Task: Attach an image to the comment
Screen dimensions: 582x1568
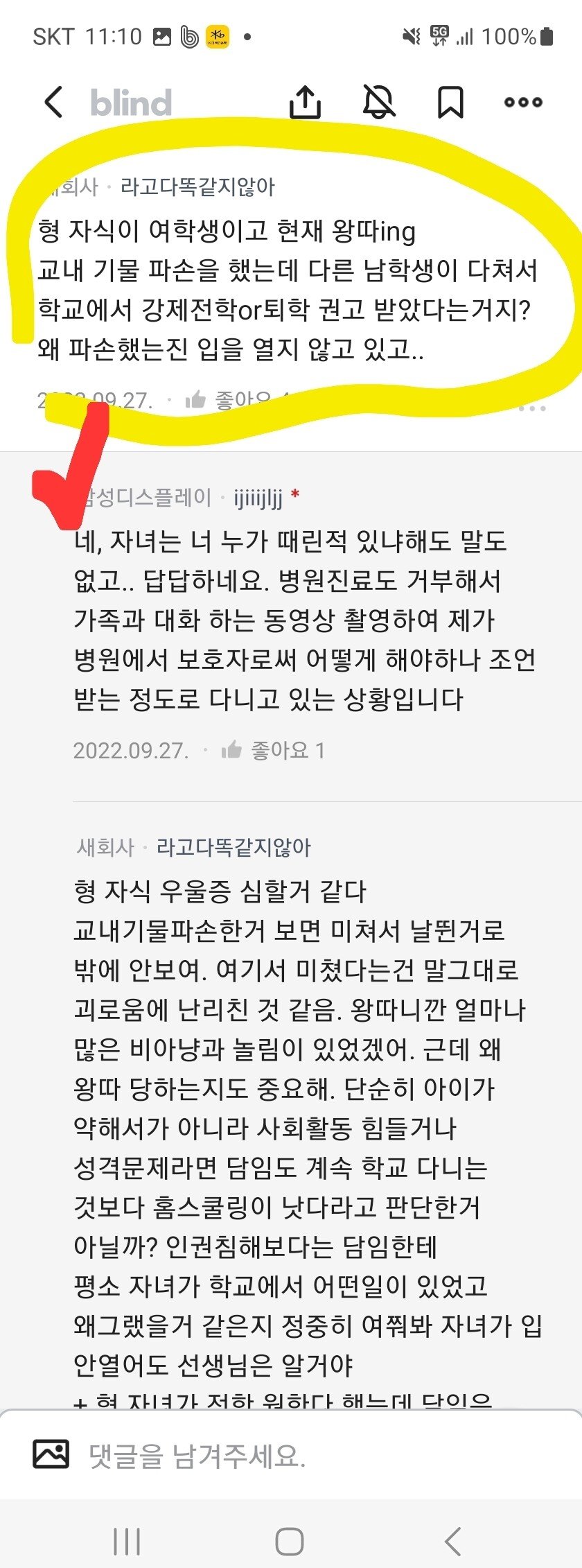Action: pyautogui.click(x=51, y=1454)
